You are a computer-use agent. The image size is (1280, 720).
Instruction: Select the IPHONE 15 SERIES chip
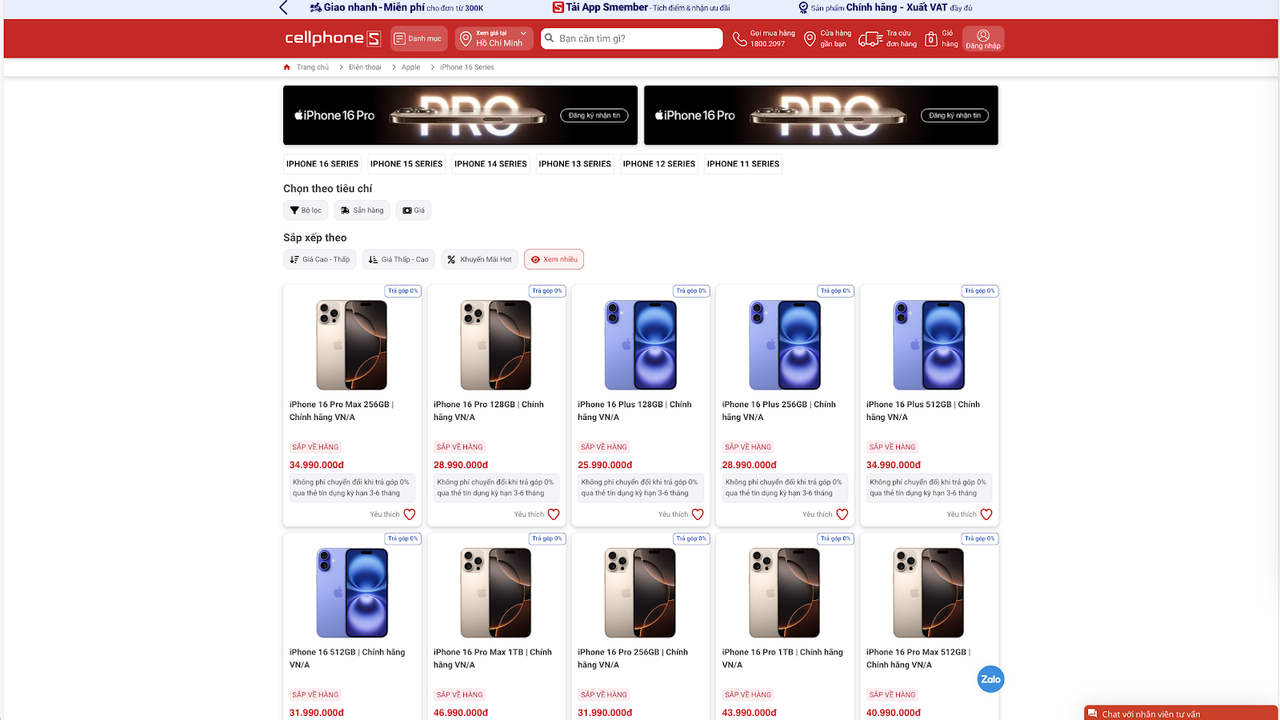coord(406,164)
